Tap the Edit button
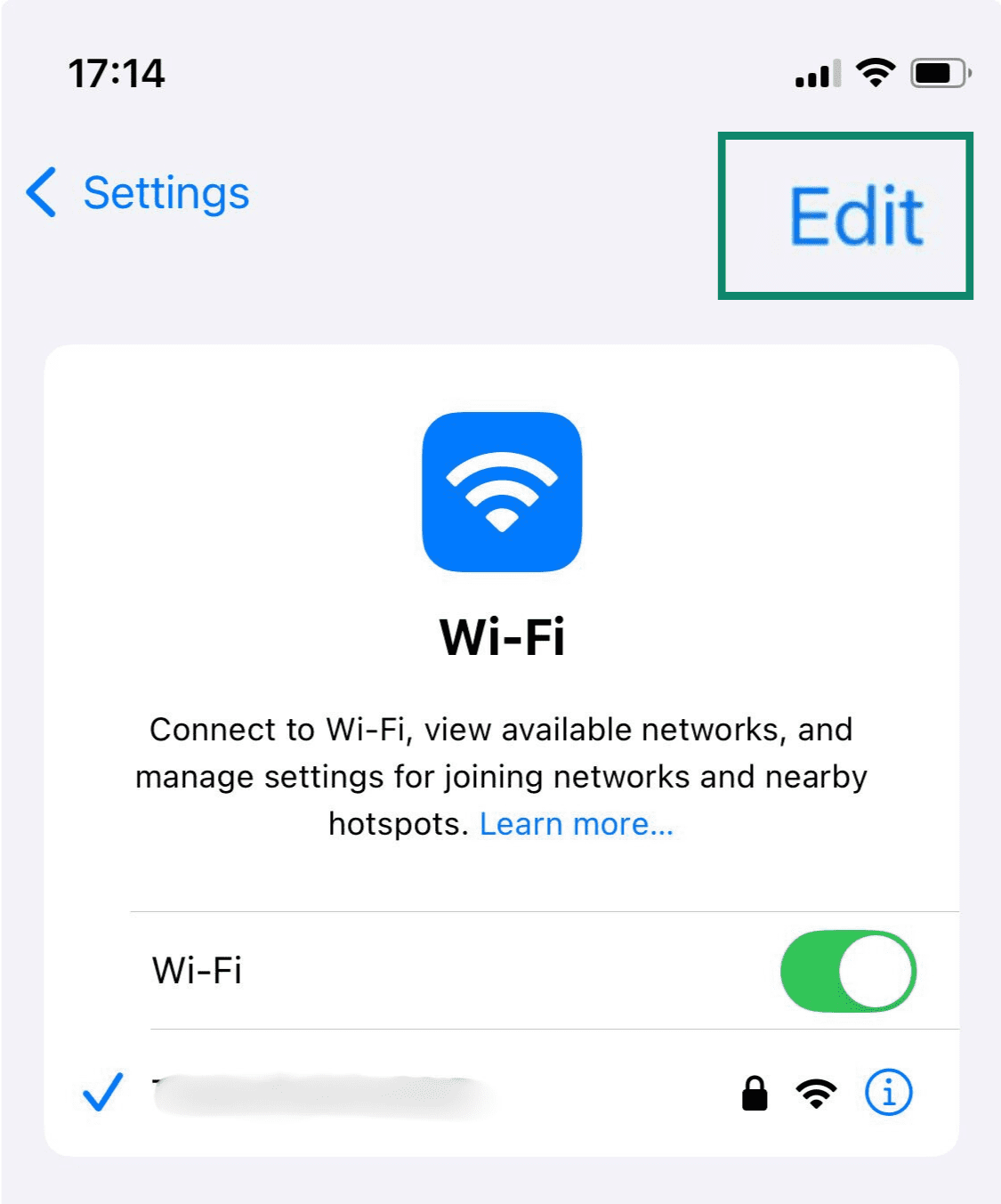This screenshot has height=1204, width=1001. click(x=856, y=216)
